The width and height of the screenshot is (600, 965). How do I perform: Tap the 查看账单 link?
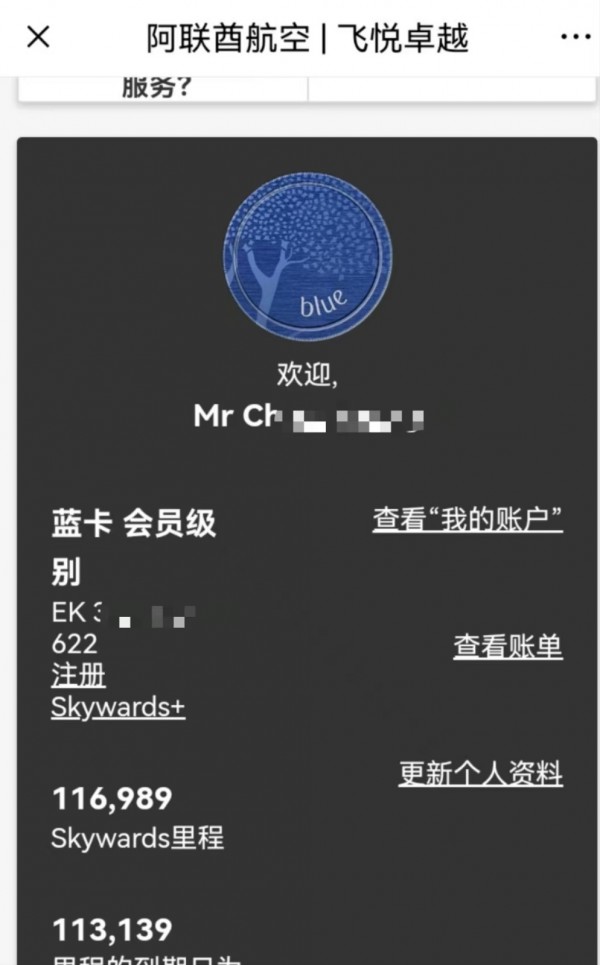508,647
